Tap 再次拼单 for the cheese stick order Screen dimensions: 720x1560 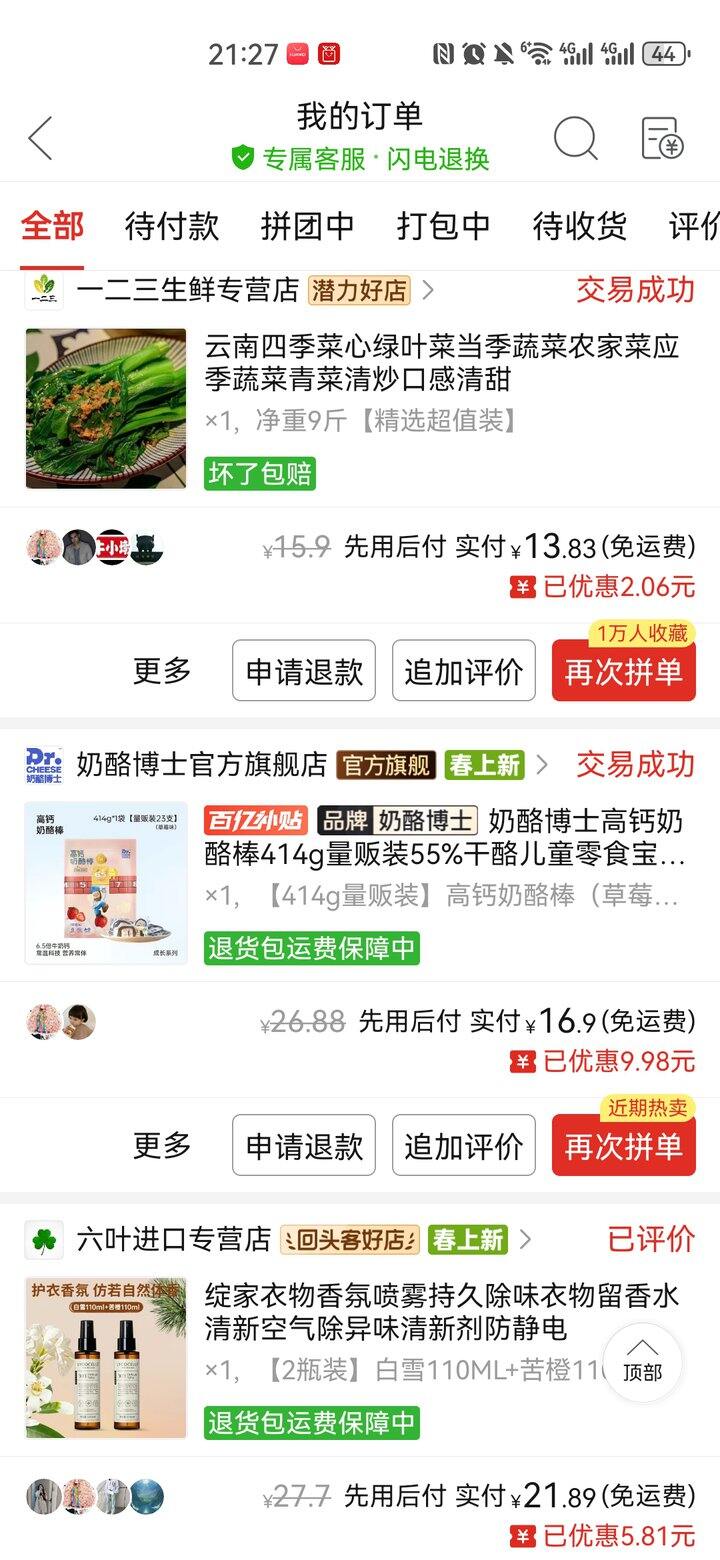623,1145
